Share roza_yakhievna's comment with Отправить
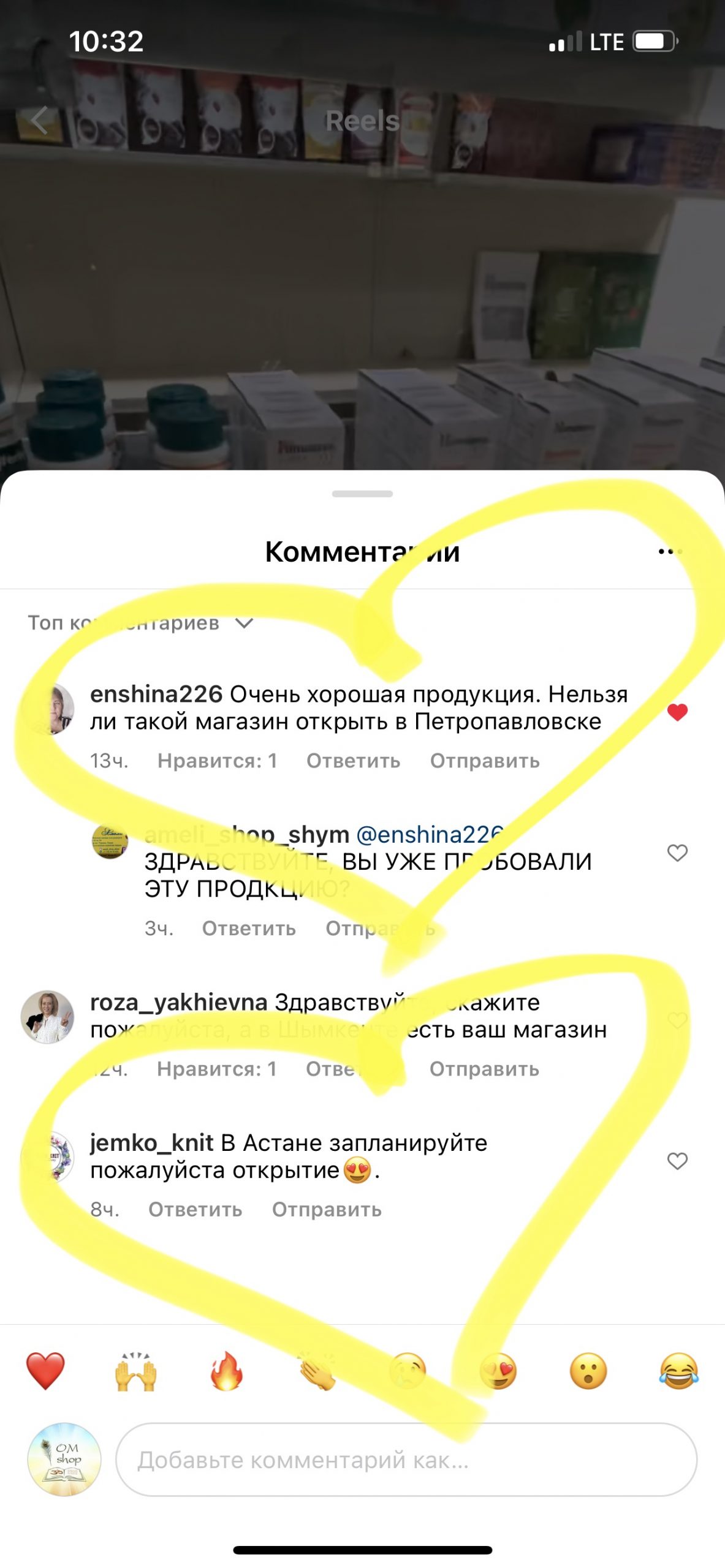Image resolution: width=725 pixels, height=1568 pixels. point(484,1069)
